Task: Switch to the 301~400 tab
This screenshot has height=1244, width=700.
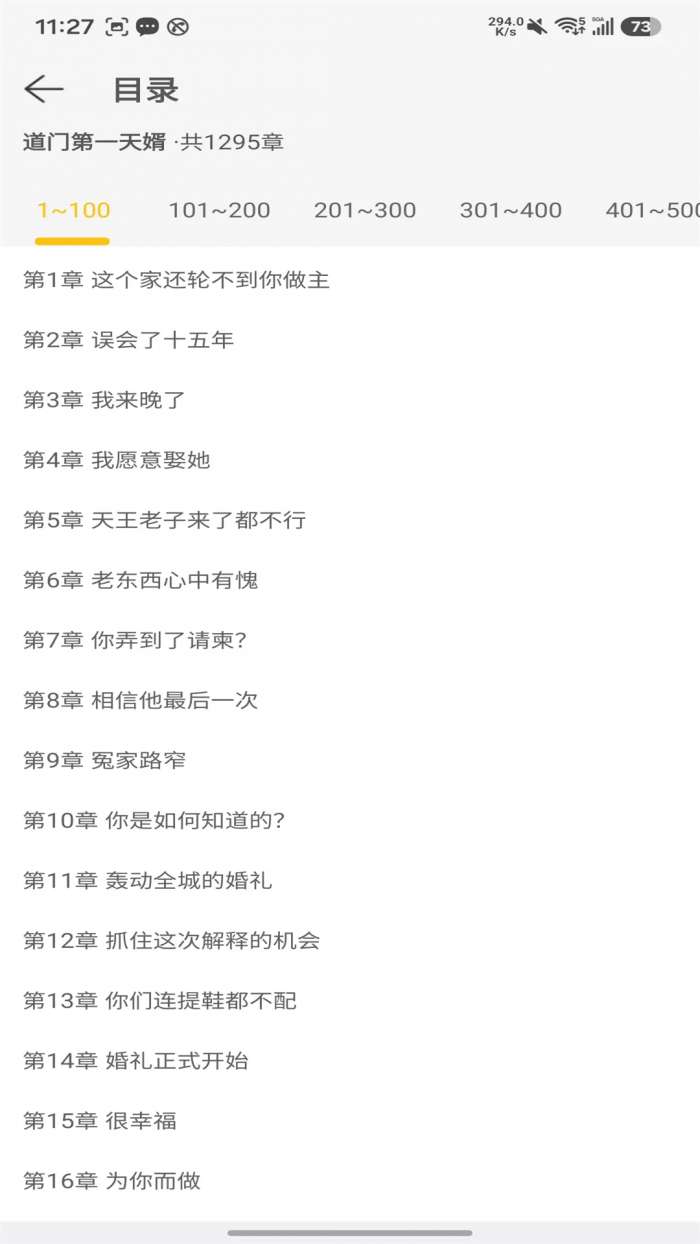Action: pyautogui.click(x=511, y=210)
